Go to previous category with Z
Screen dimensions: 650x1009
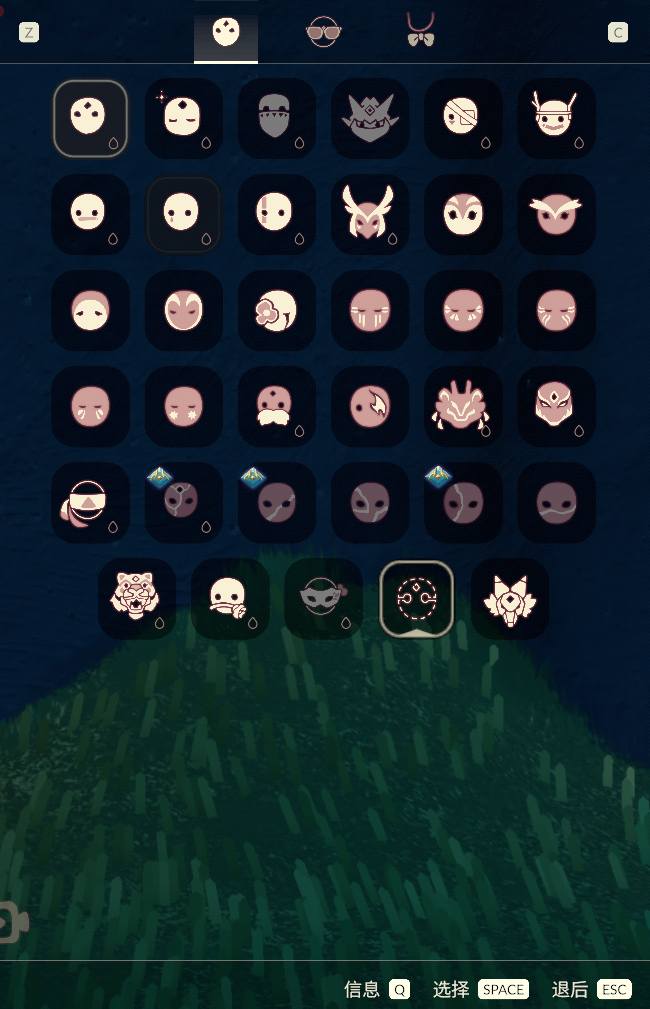(29, 33)
